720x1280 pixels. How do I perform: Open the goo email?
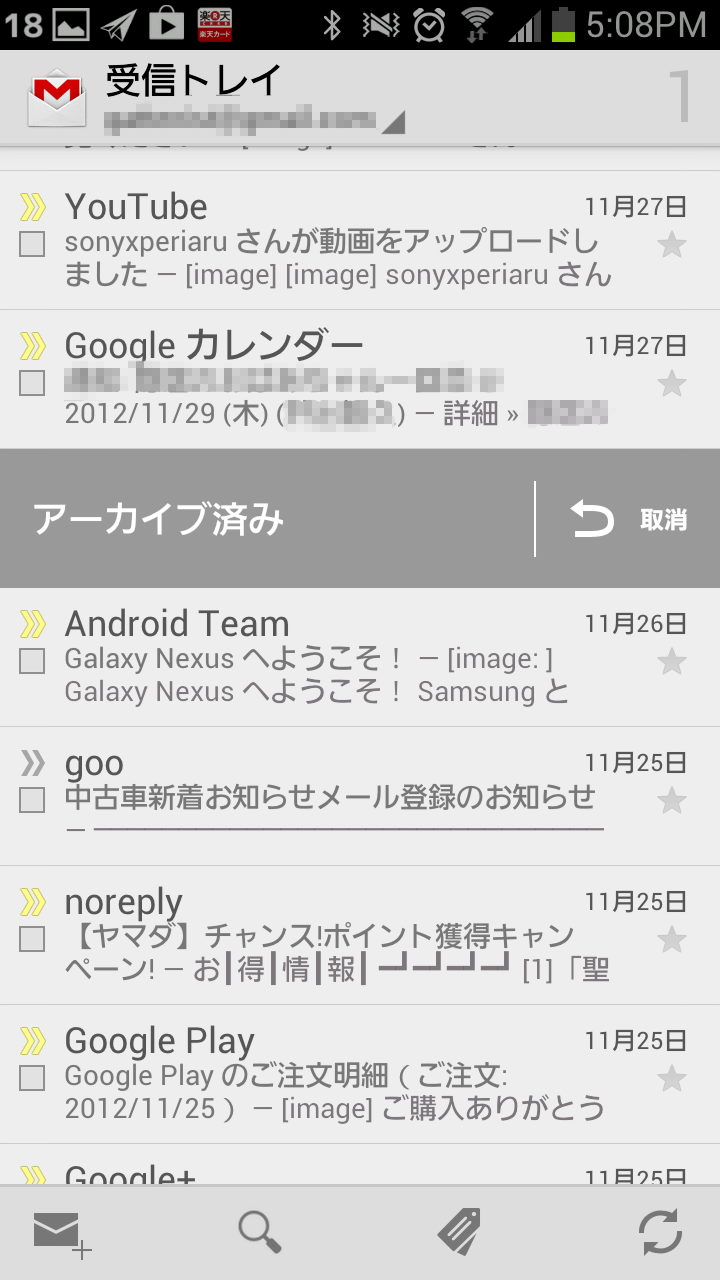click(360, 796)
